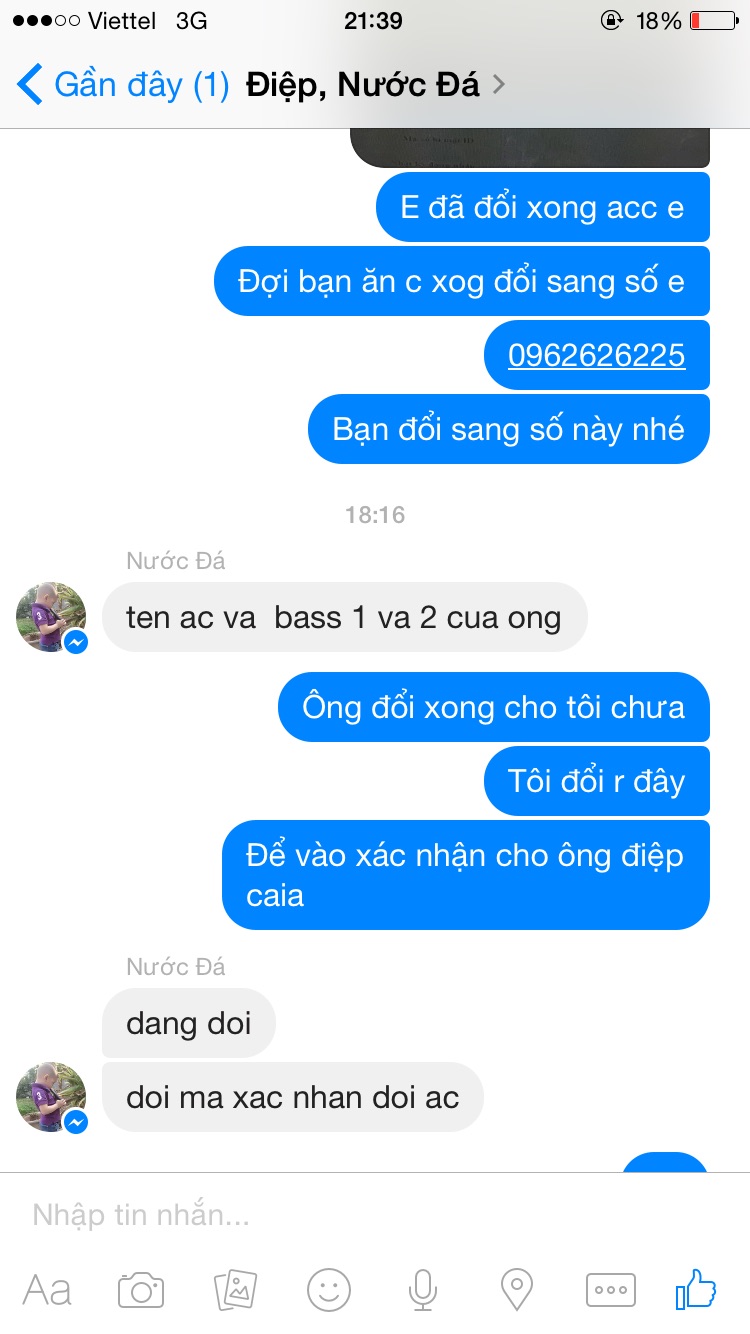Screen dimensions: 750x1334
Task: Open more options with three dots
Action: click(x=610, y=1290)
